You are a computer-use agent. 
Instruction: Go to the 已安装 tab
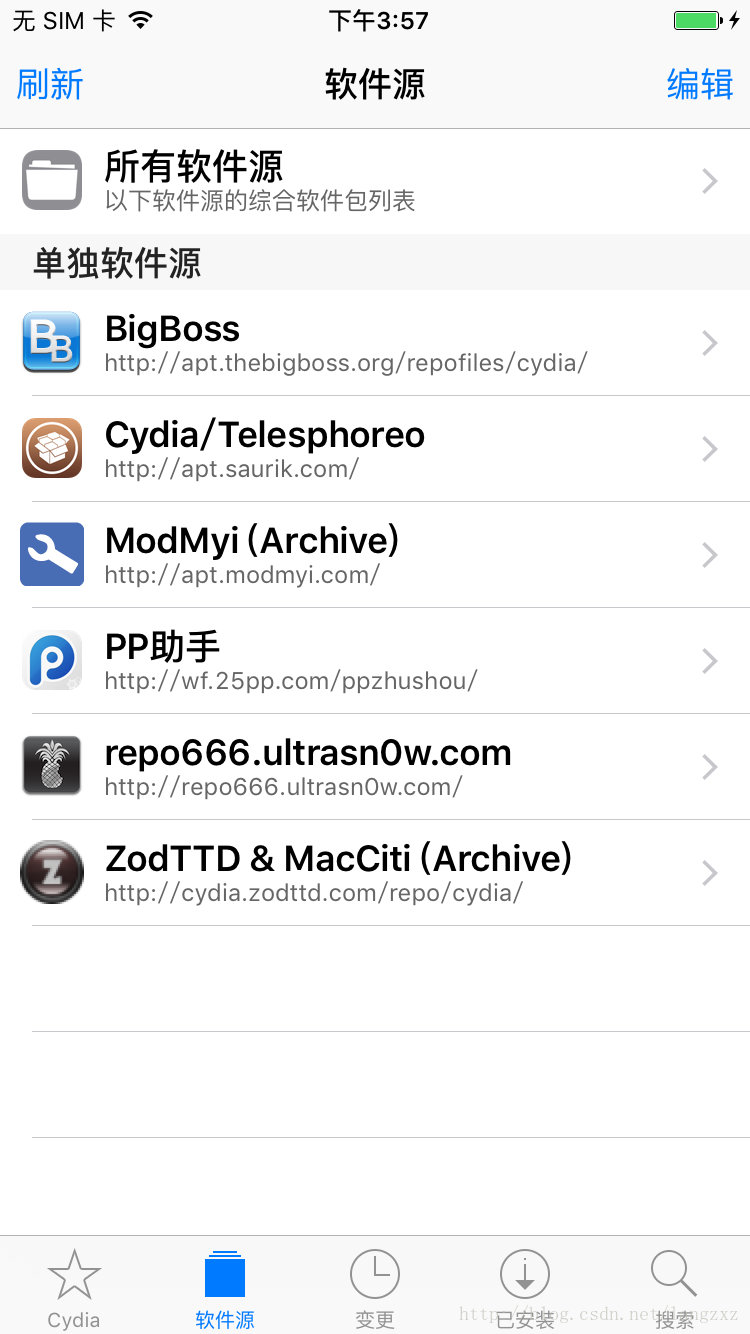525,1288
